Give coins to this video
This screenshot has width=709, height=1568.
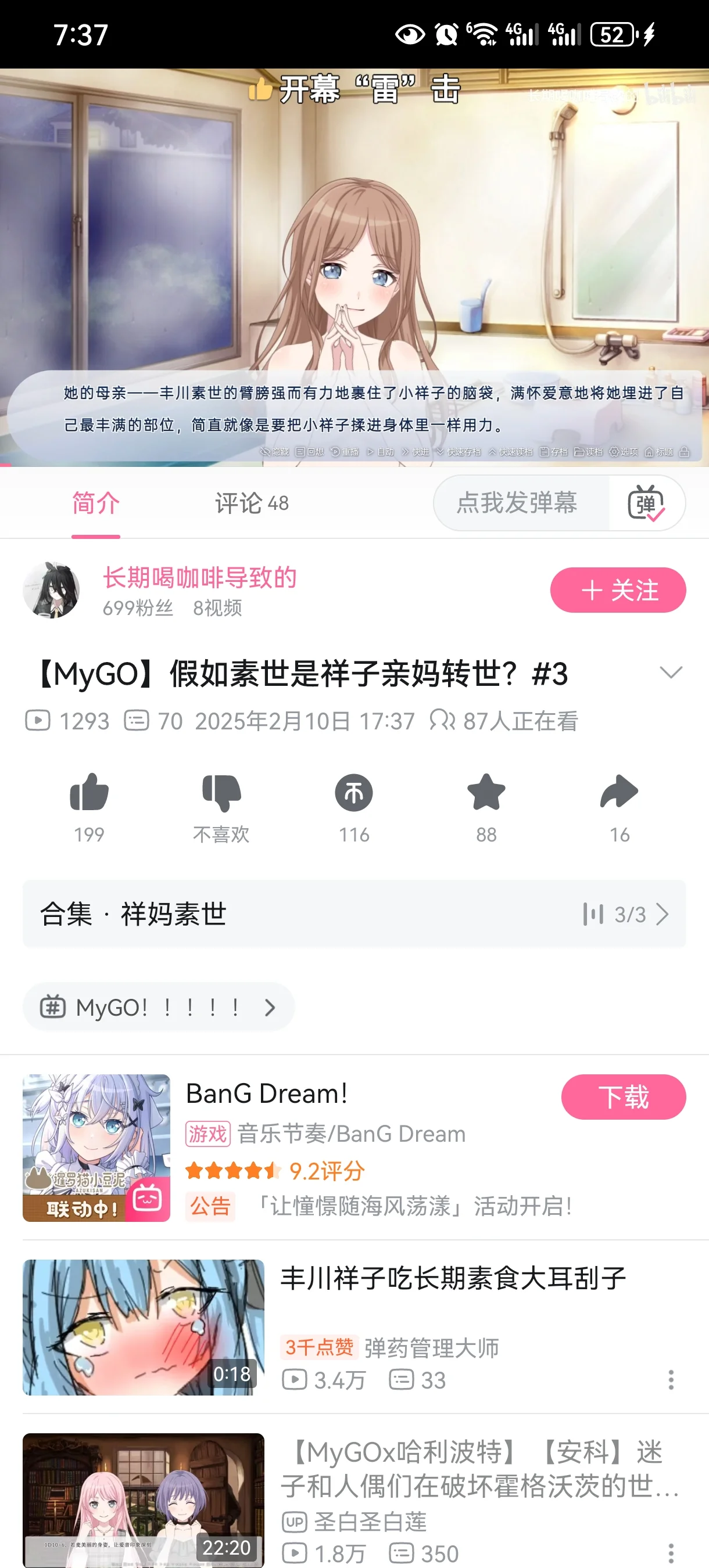click(354, 793)
